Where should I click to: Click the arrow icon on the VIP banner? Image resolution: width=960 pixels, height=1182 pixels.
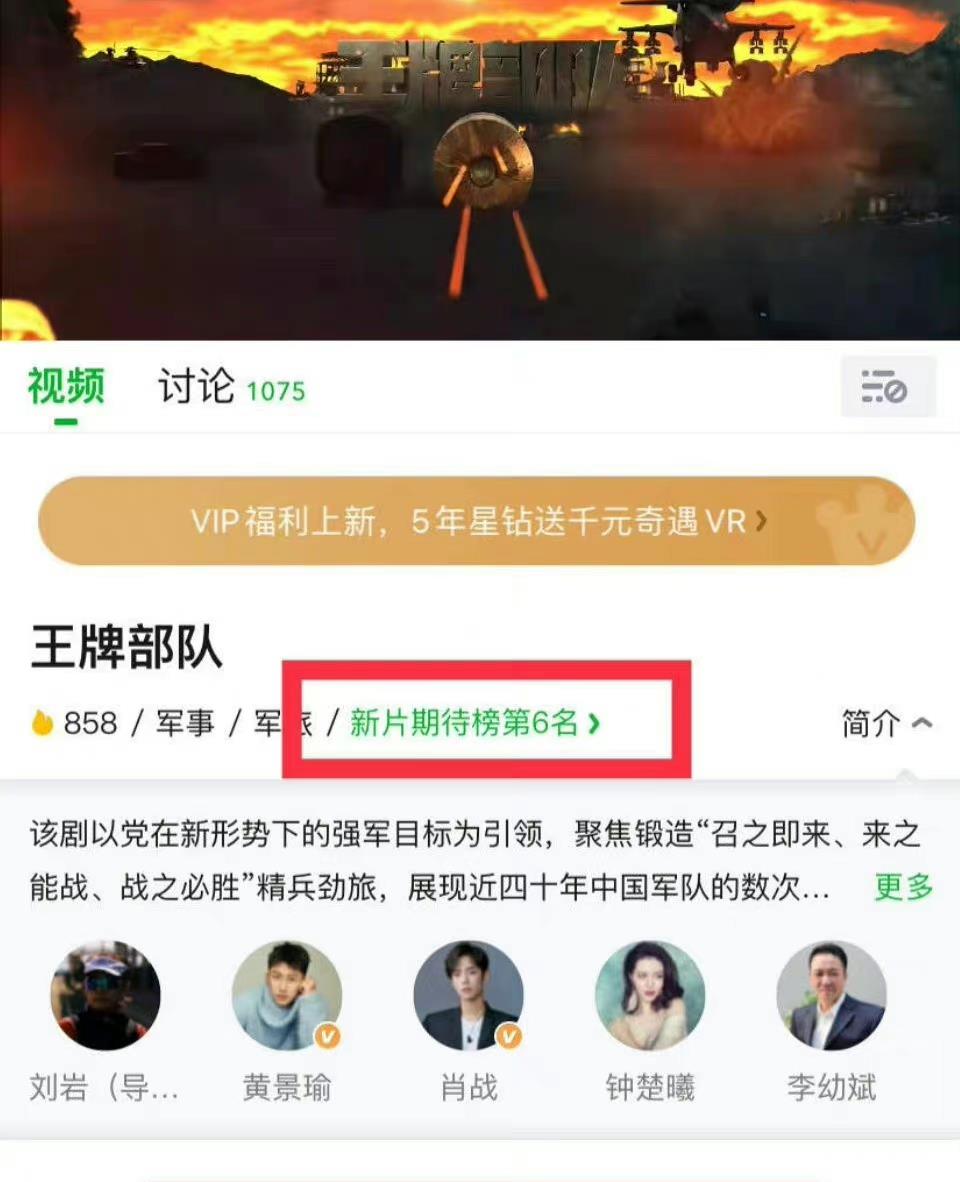click(x=762, y=521)
